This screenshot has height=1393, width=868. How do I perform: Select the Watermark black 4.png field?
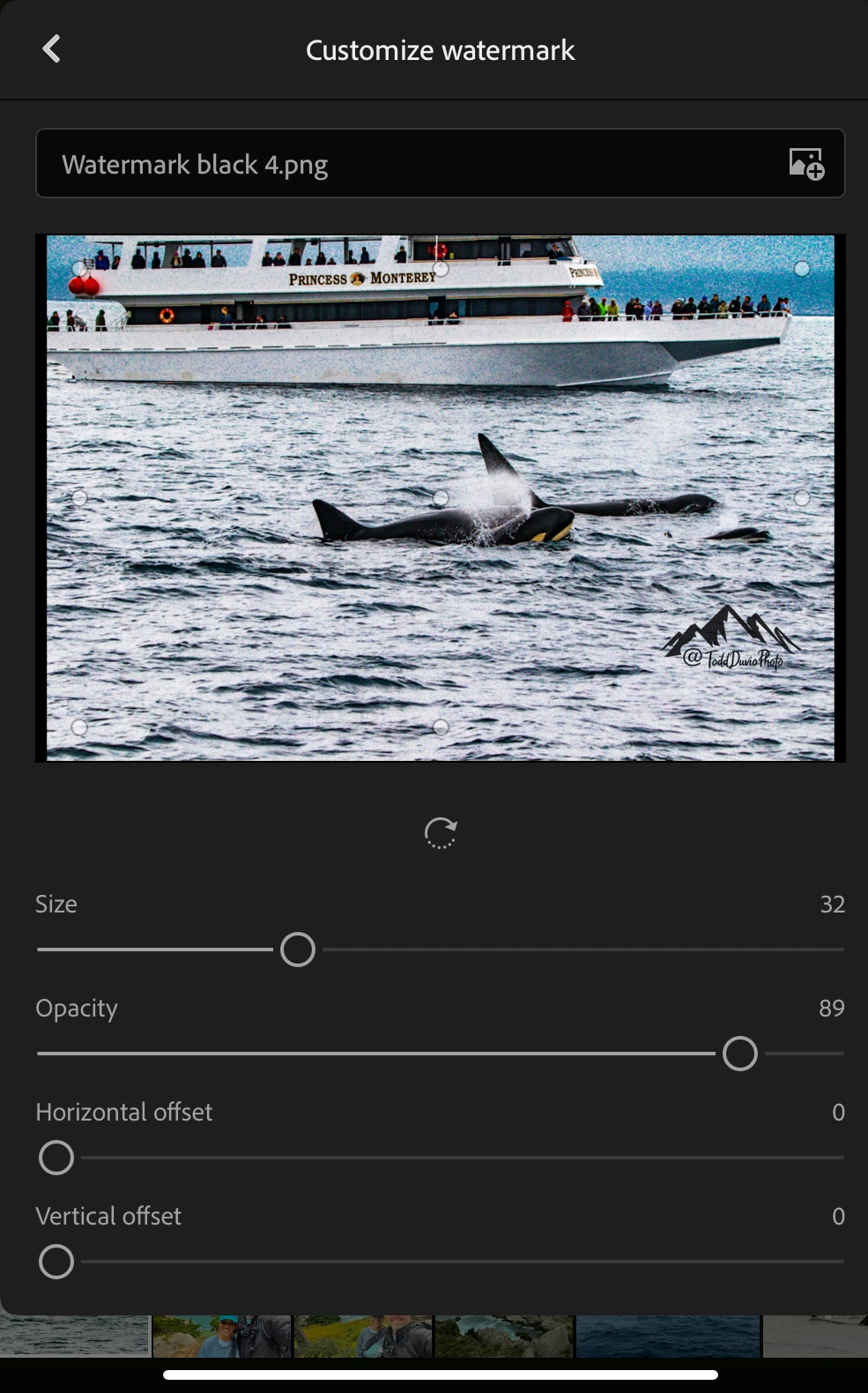pos(405,164)
